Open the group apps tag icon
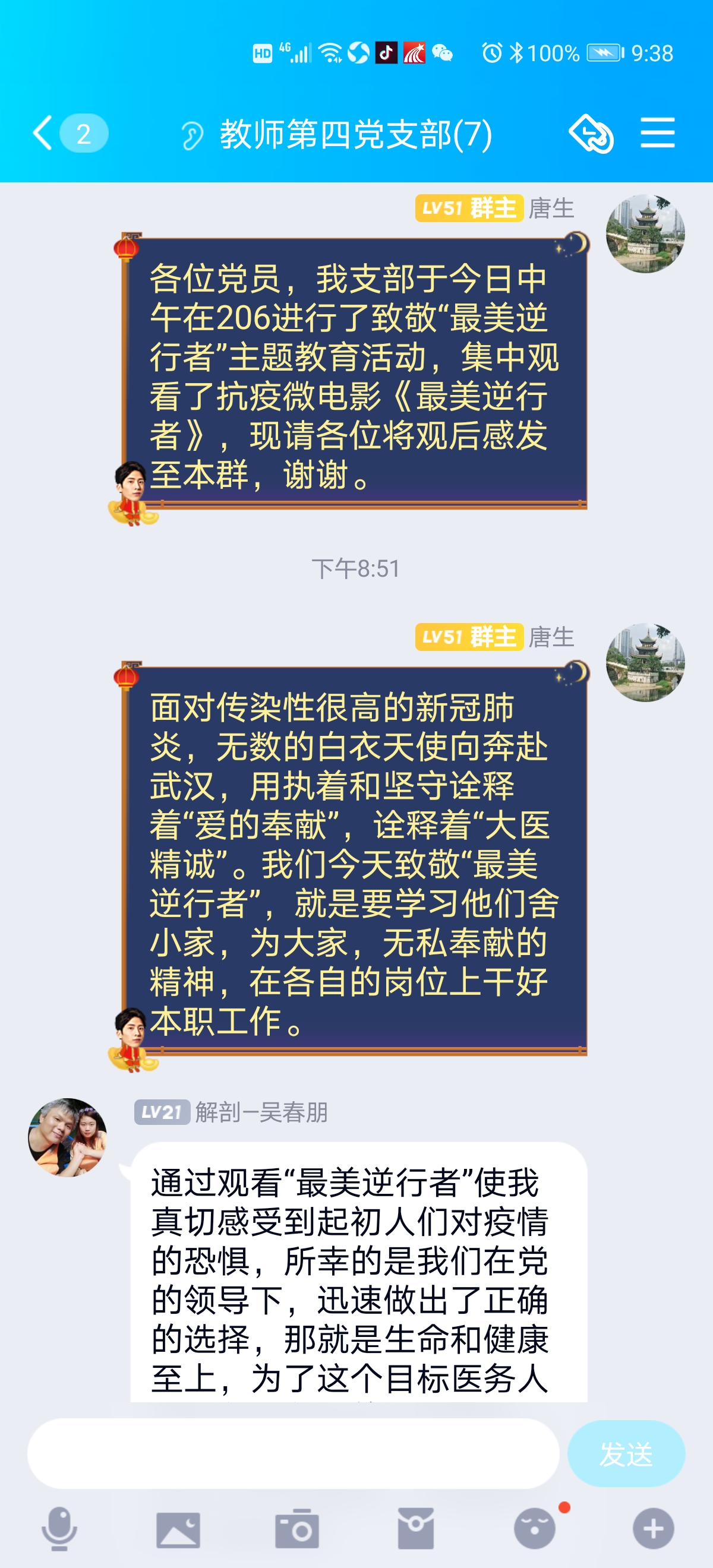This screenshot has width=713, height=1568. click(590, 133)
